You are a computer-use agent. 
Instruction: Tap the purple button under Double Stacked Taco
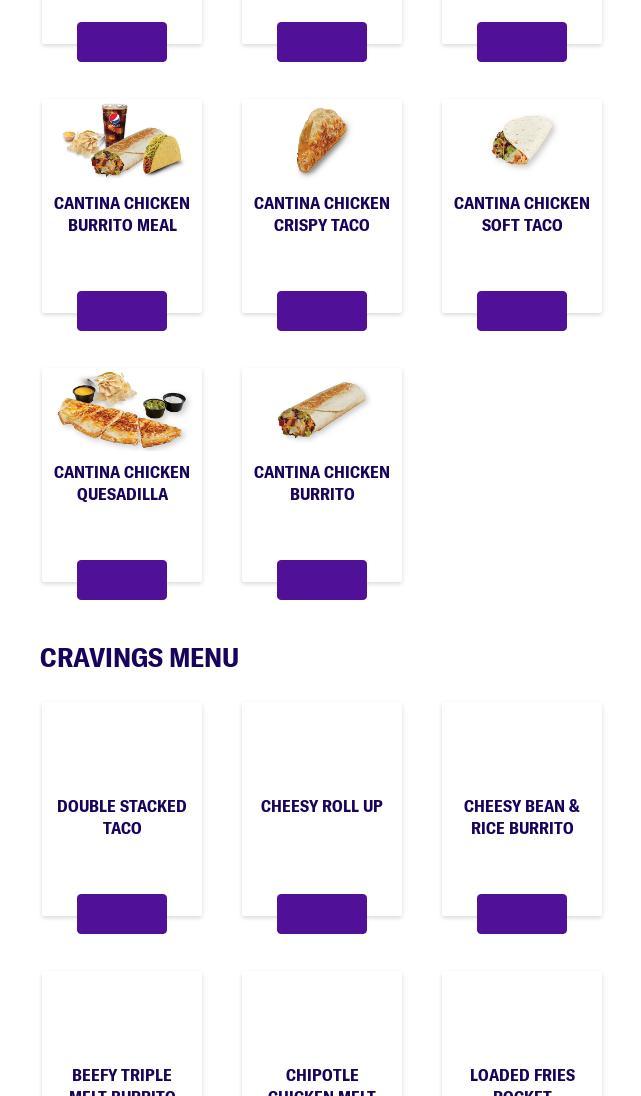pyautogui.click(x=122, y=914)
